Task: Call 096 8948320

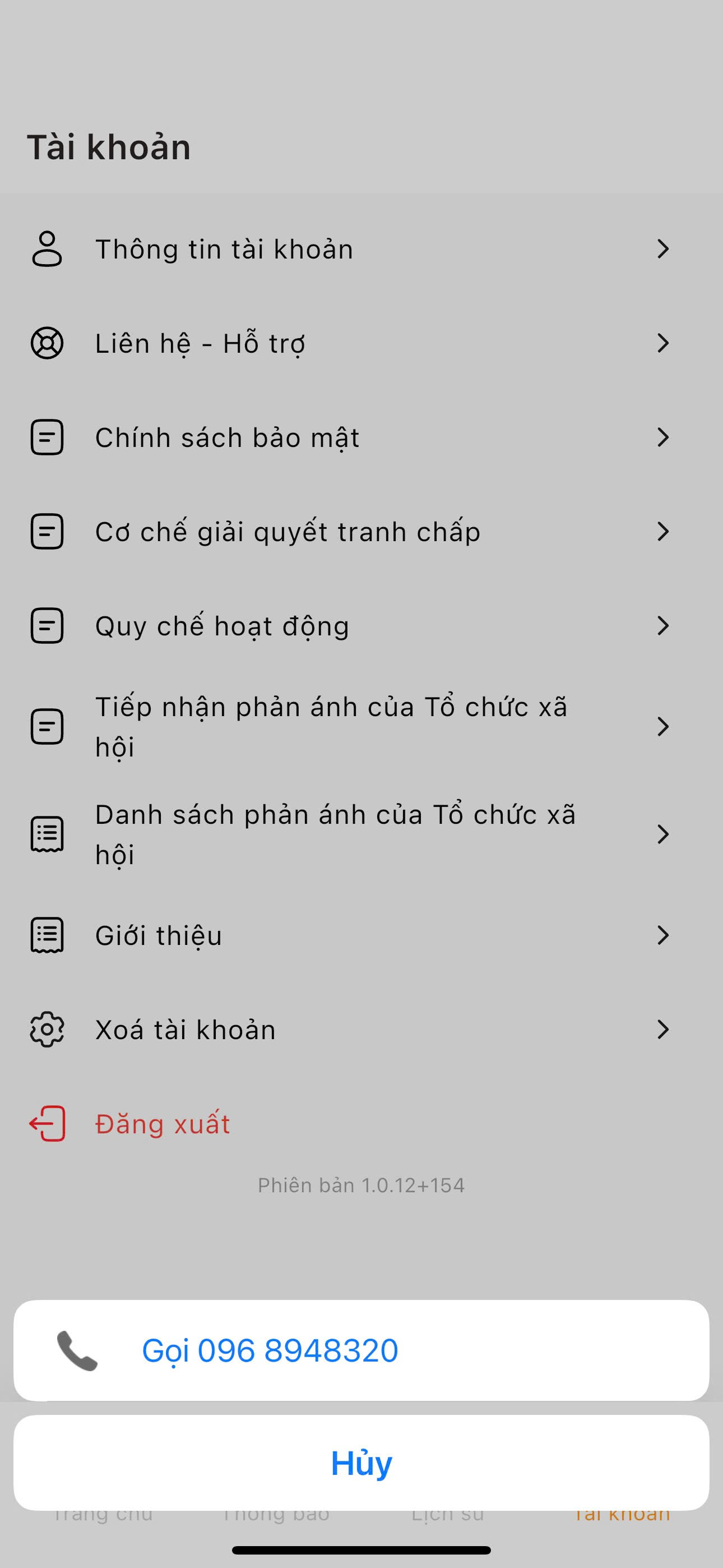Action: point(361,1350)
